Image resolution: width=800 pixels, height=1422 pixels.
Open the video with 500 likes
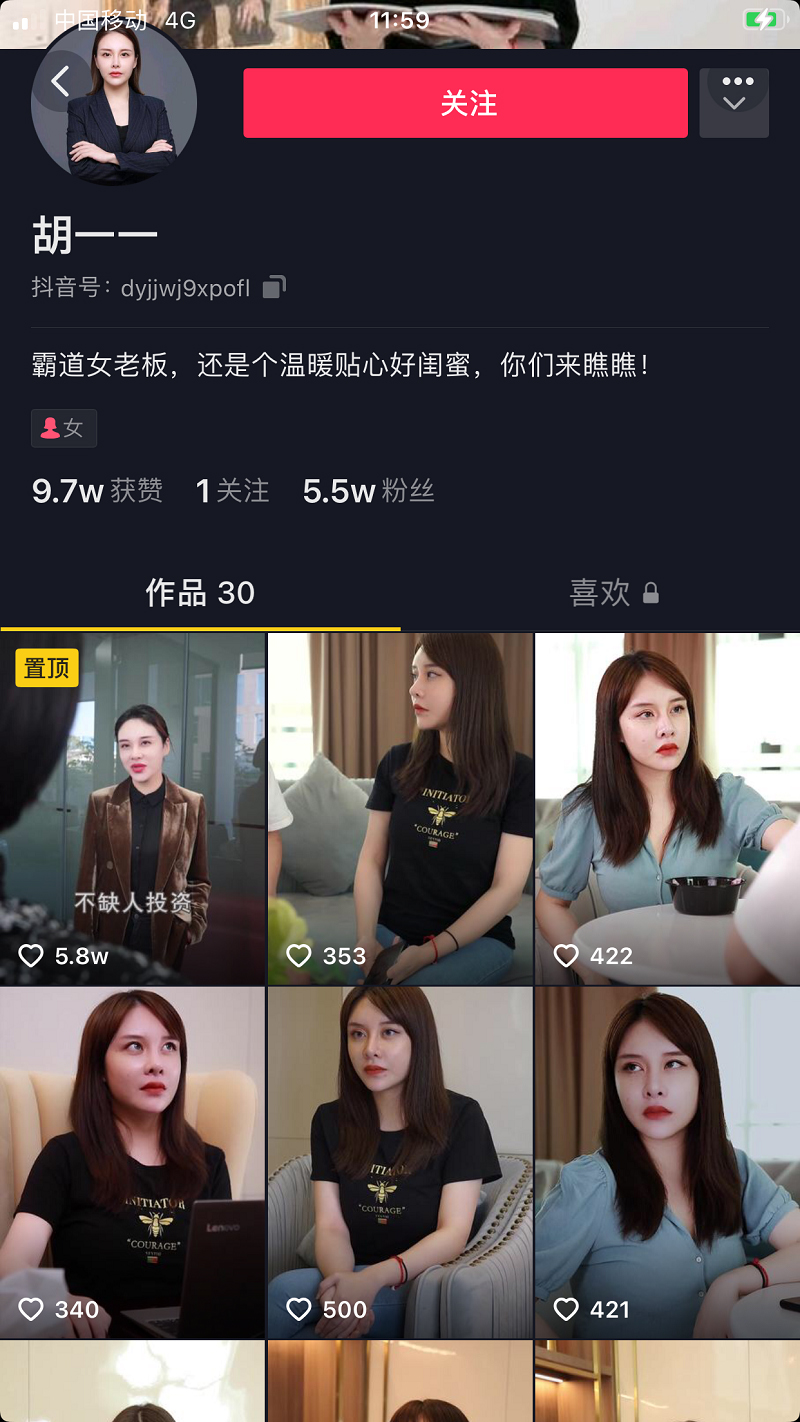coord(400,1162)
